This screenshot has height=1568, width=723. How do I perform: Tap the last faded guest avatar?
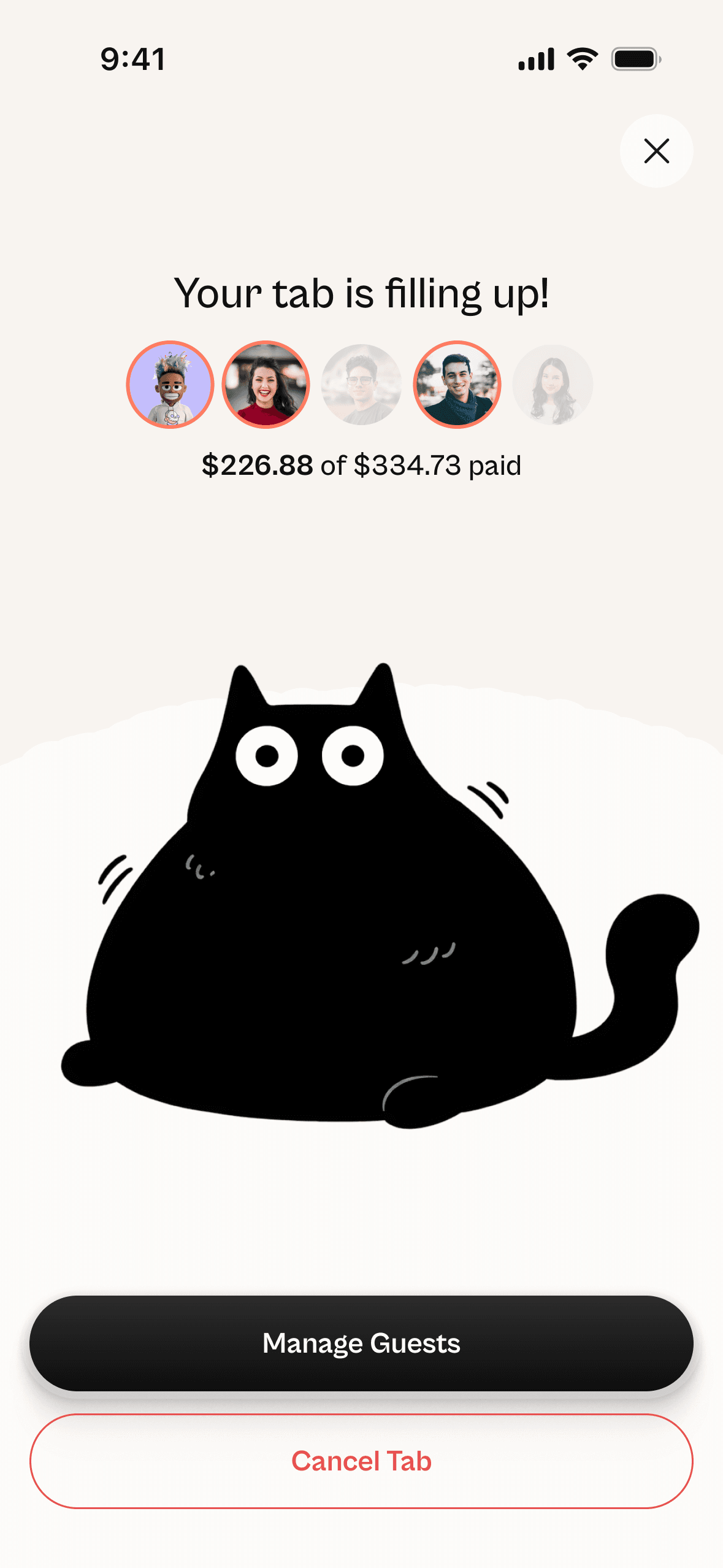[x=552, y=385]
